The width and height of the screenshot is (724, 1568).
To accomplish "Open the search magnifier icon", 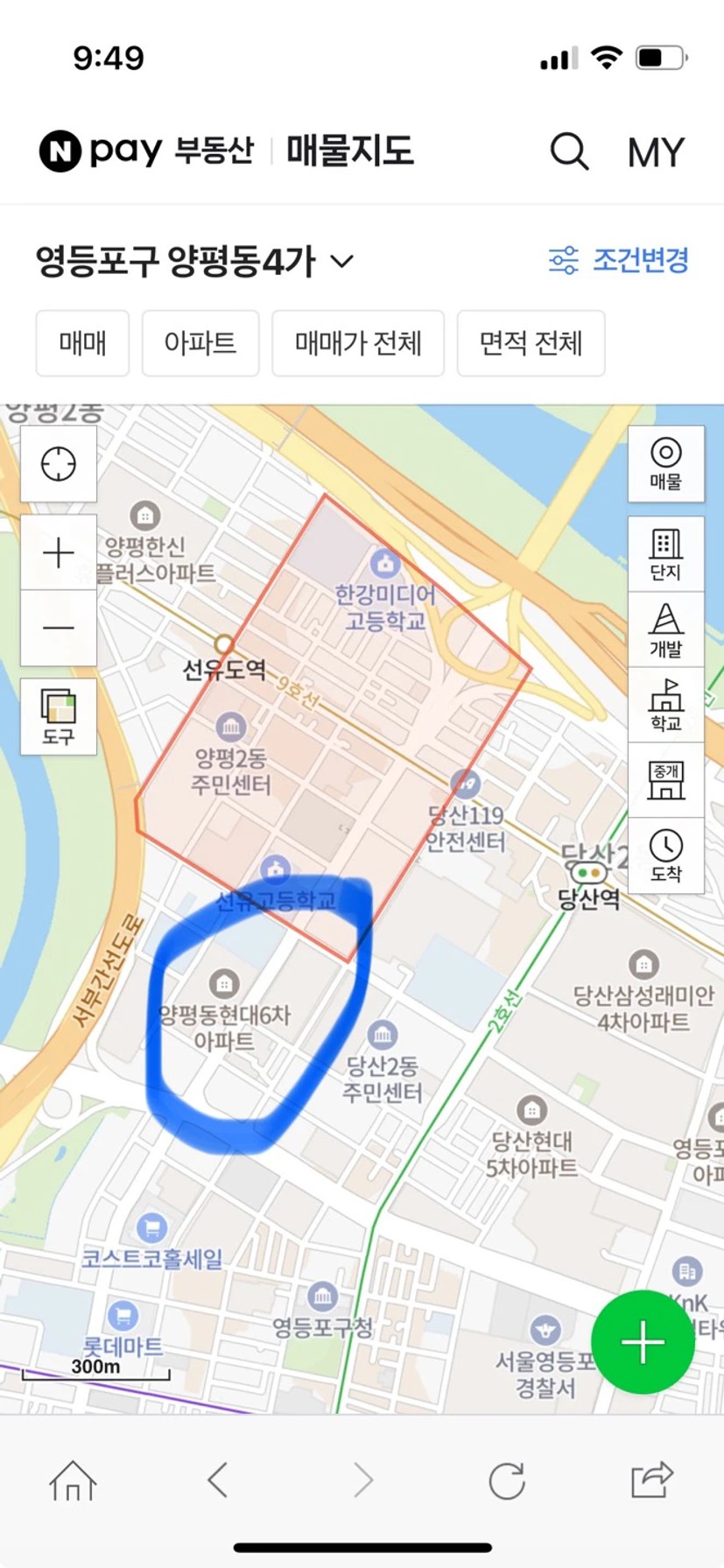I will coord(569,151).
